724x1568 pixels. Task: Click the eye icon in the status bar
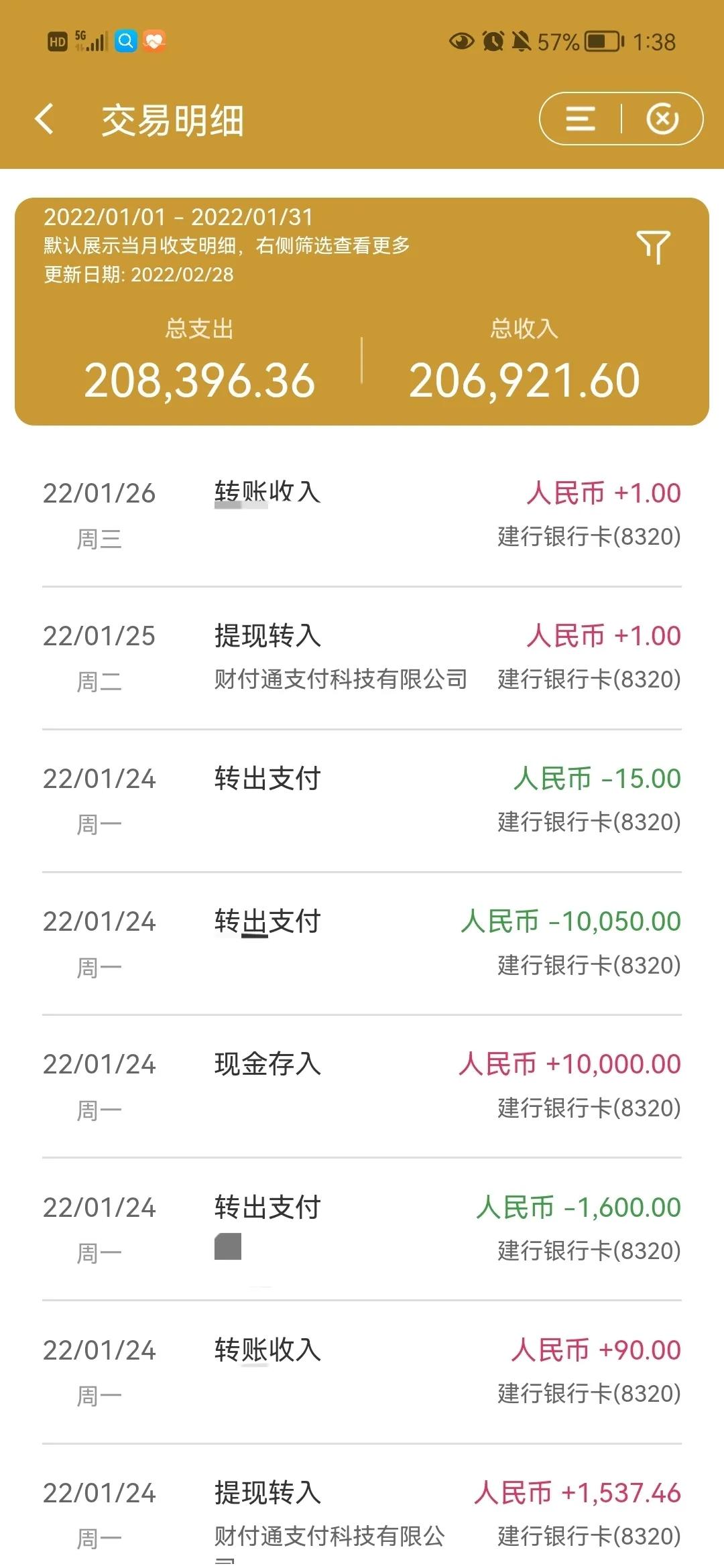(460, 40)
